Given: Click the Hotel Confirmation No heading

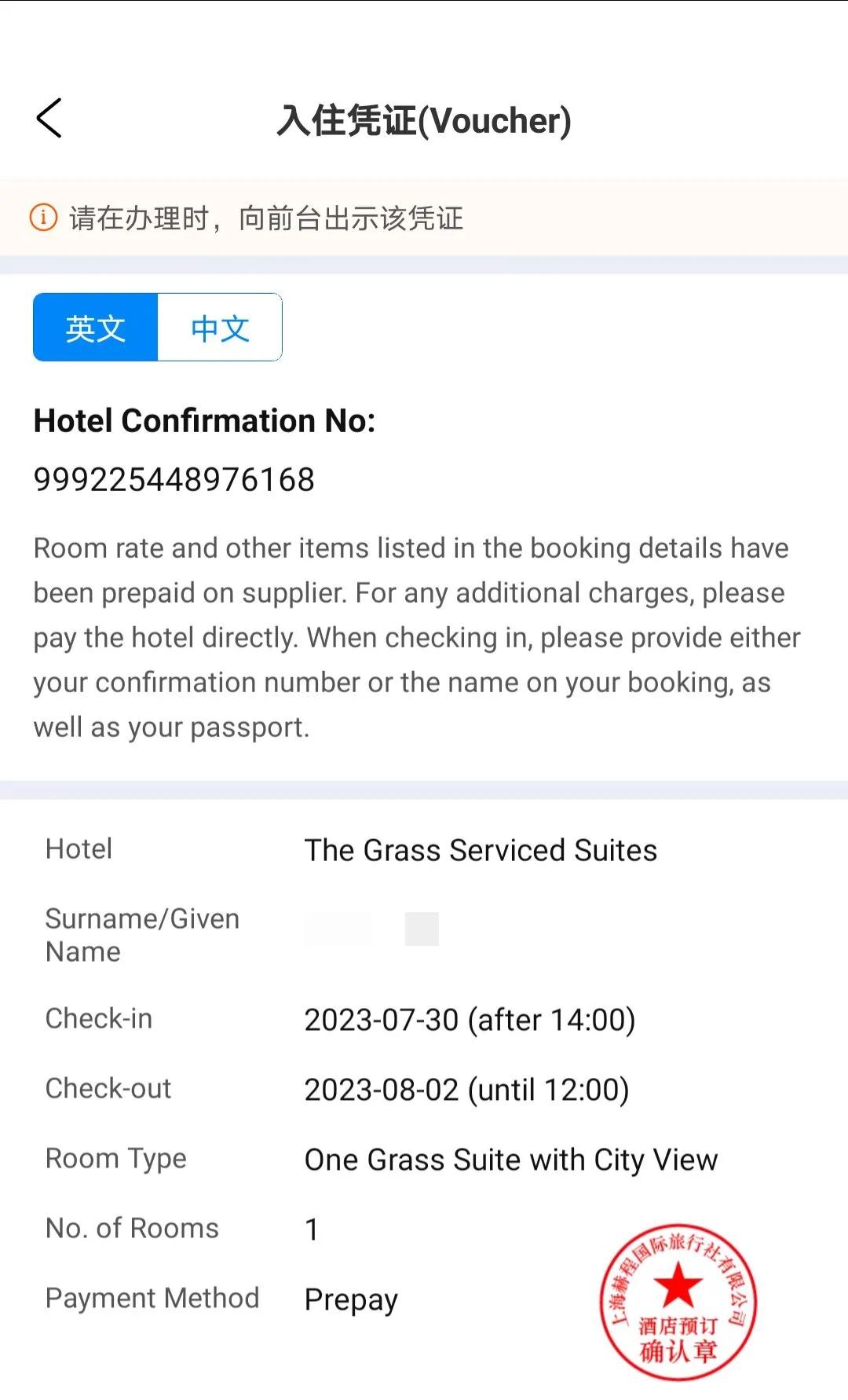Looking at the screenshot, I should pos(204,421).
